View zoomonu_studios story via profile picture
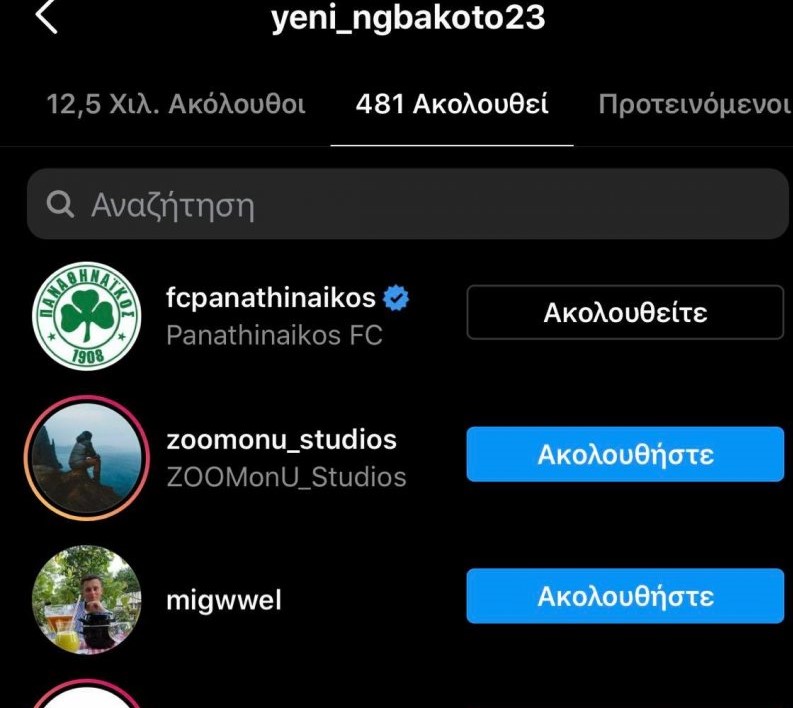Screen dimensions: 793x708 [82, 456]
